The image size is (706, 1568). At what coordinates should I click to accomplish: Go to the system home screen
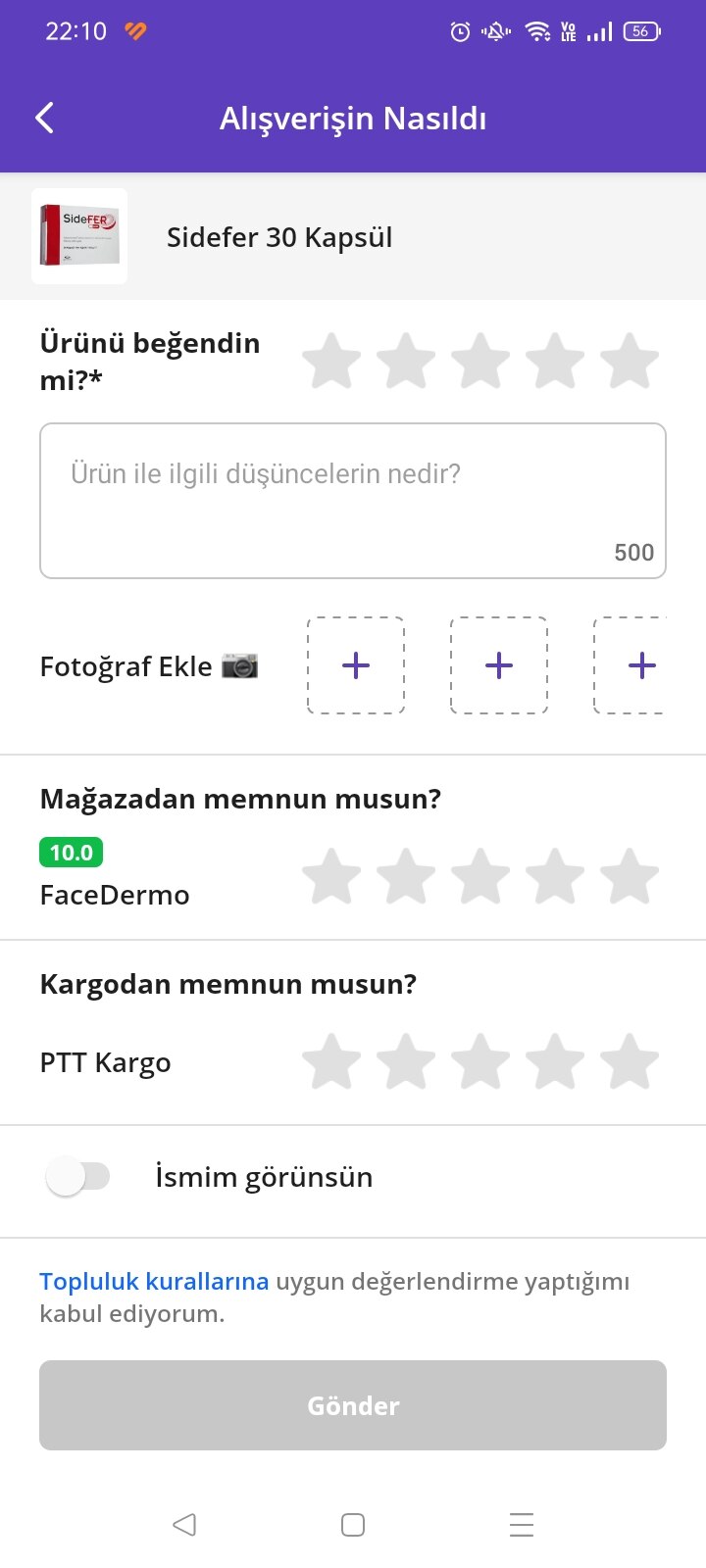pyautogui.click(x=353, y=1525)
